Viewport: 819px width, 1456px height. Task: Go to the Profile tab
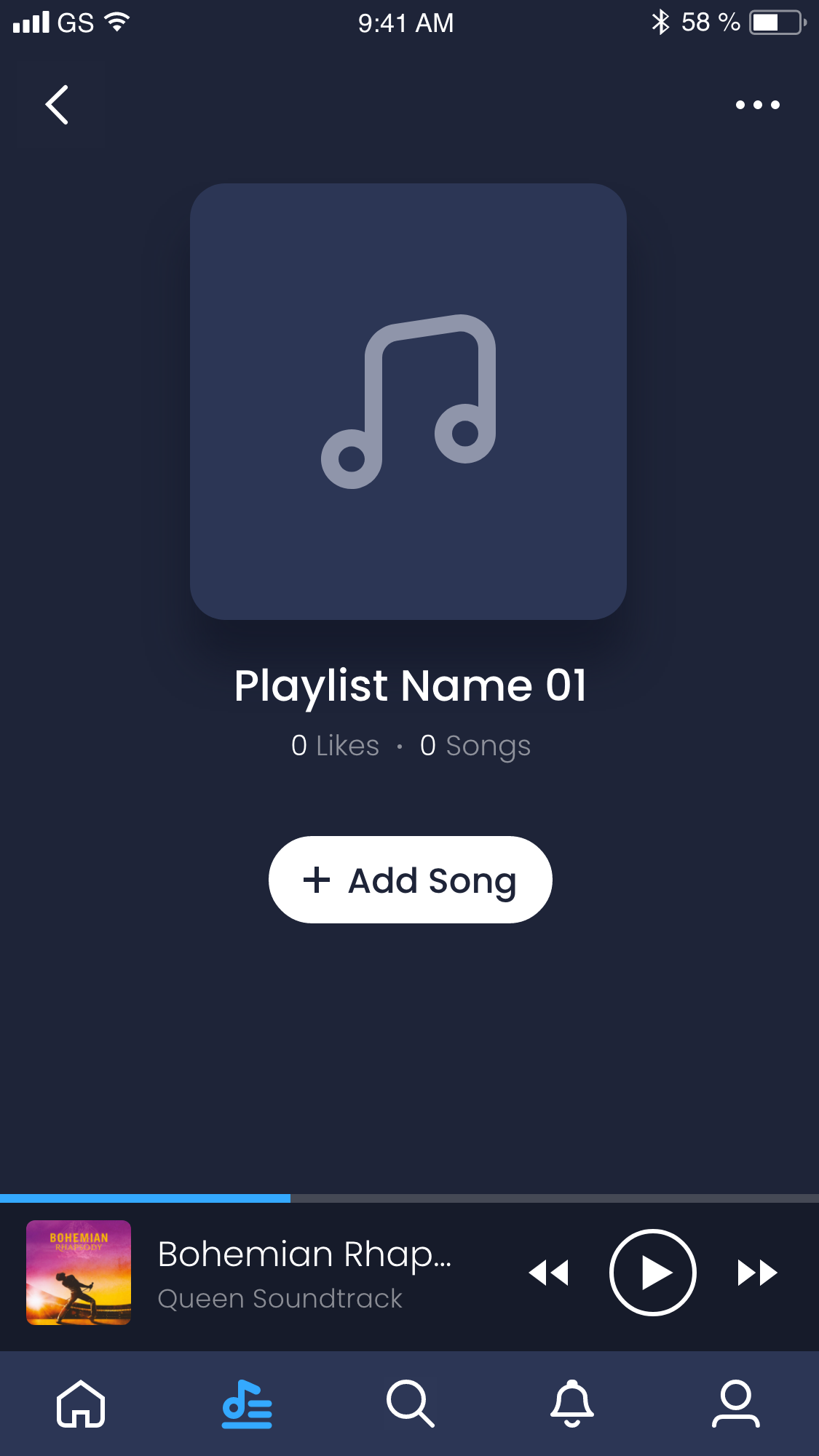coord(735,1404)
